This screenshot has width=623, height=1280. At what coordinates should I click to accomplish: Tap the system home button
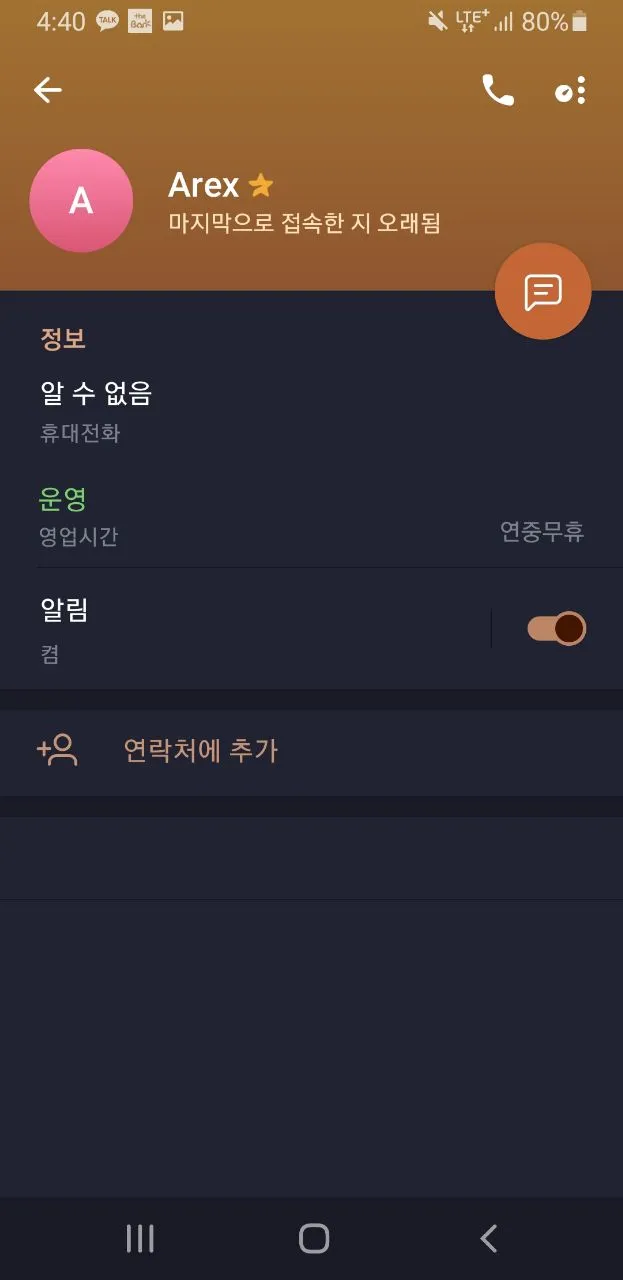[x=314, y=1239]
